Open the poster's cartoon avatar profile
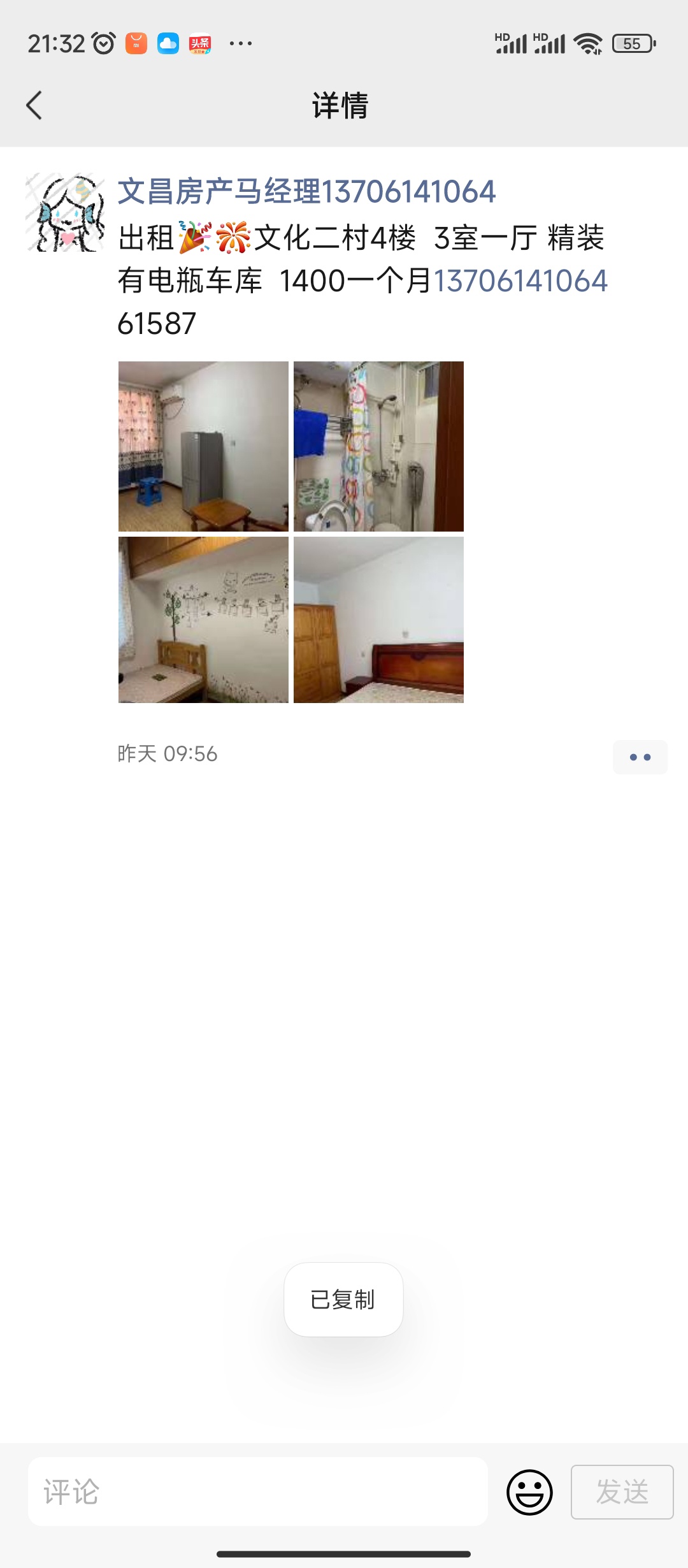Image resolution: width=688 pixels, height=1568 pixels. 65,212
